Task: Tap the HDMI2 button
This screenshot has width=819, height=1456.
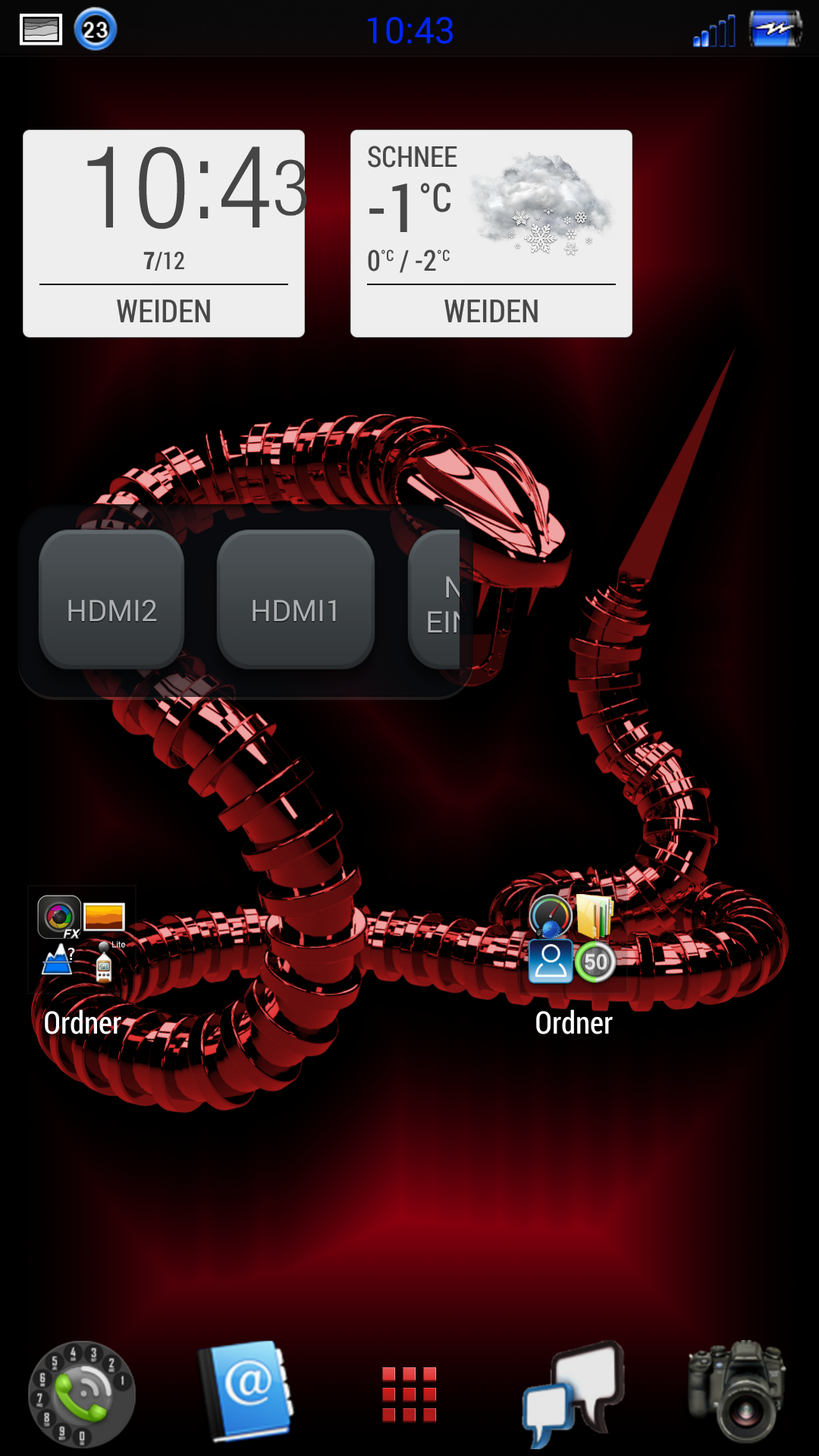Action: click(x=111, y=600)
